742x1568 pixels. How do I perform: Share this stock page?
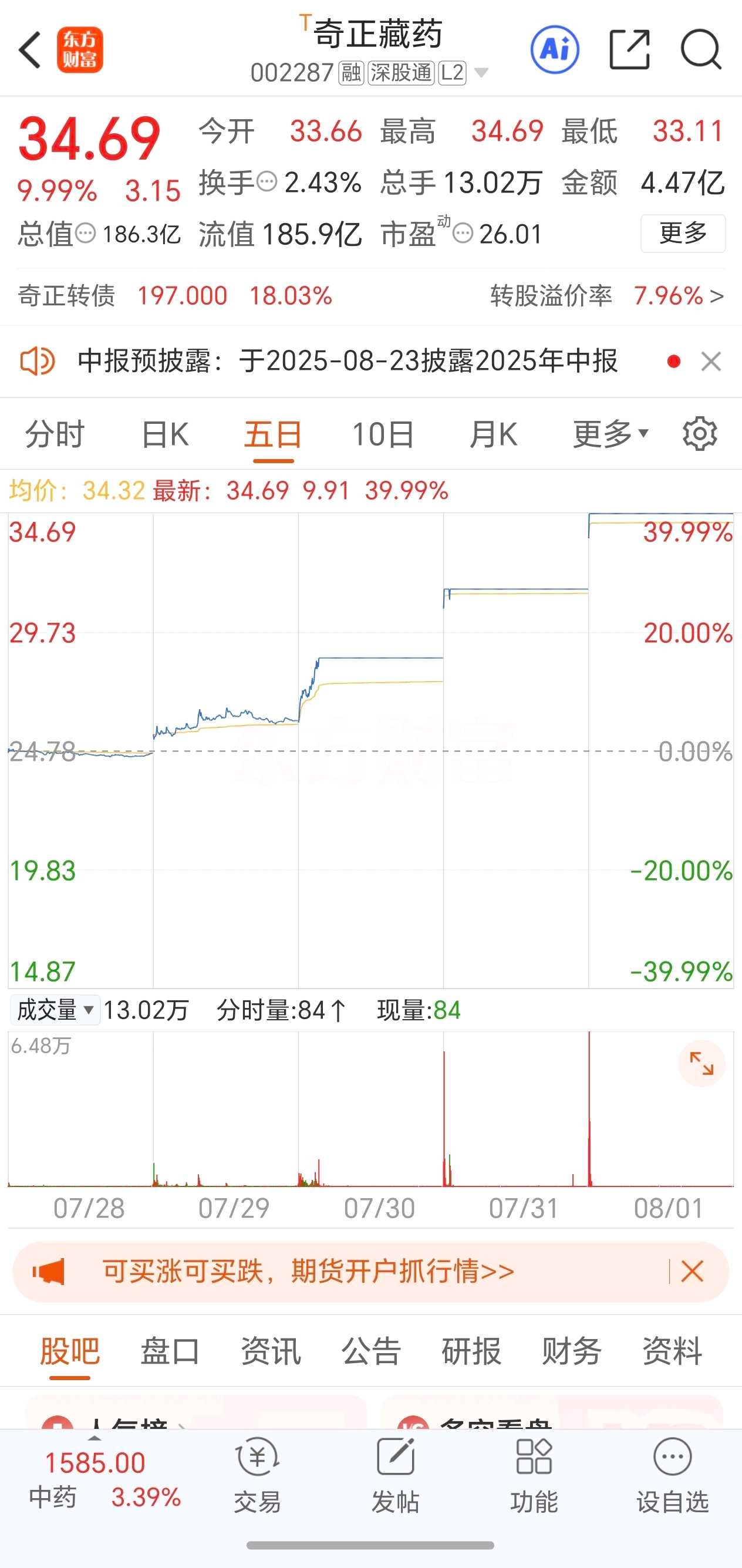pos(630,49)
